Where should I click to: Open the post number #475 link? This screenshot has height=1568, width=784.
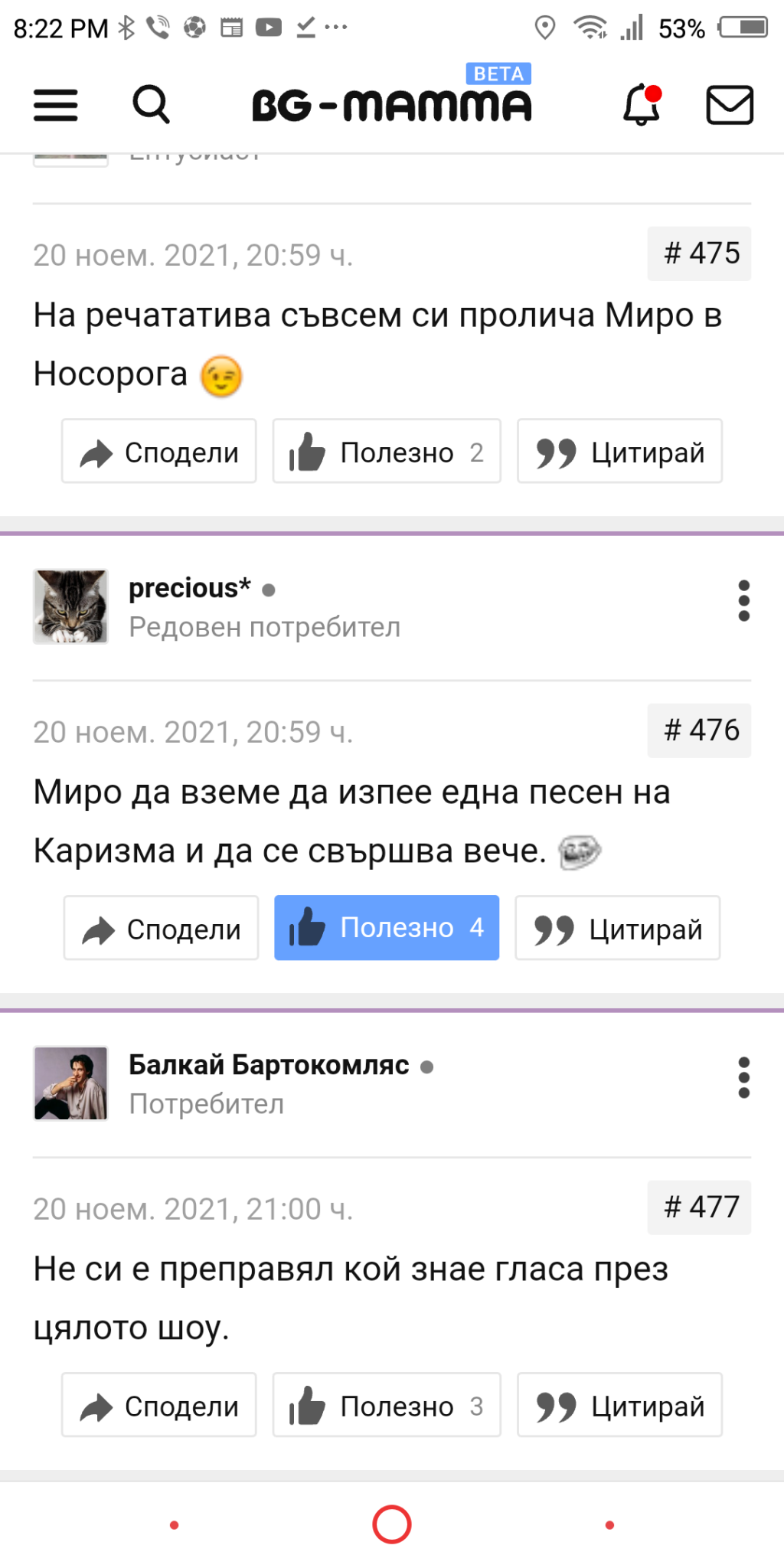coord(700,253)
